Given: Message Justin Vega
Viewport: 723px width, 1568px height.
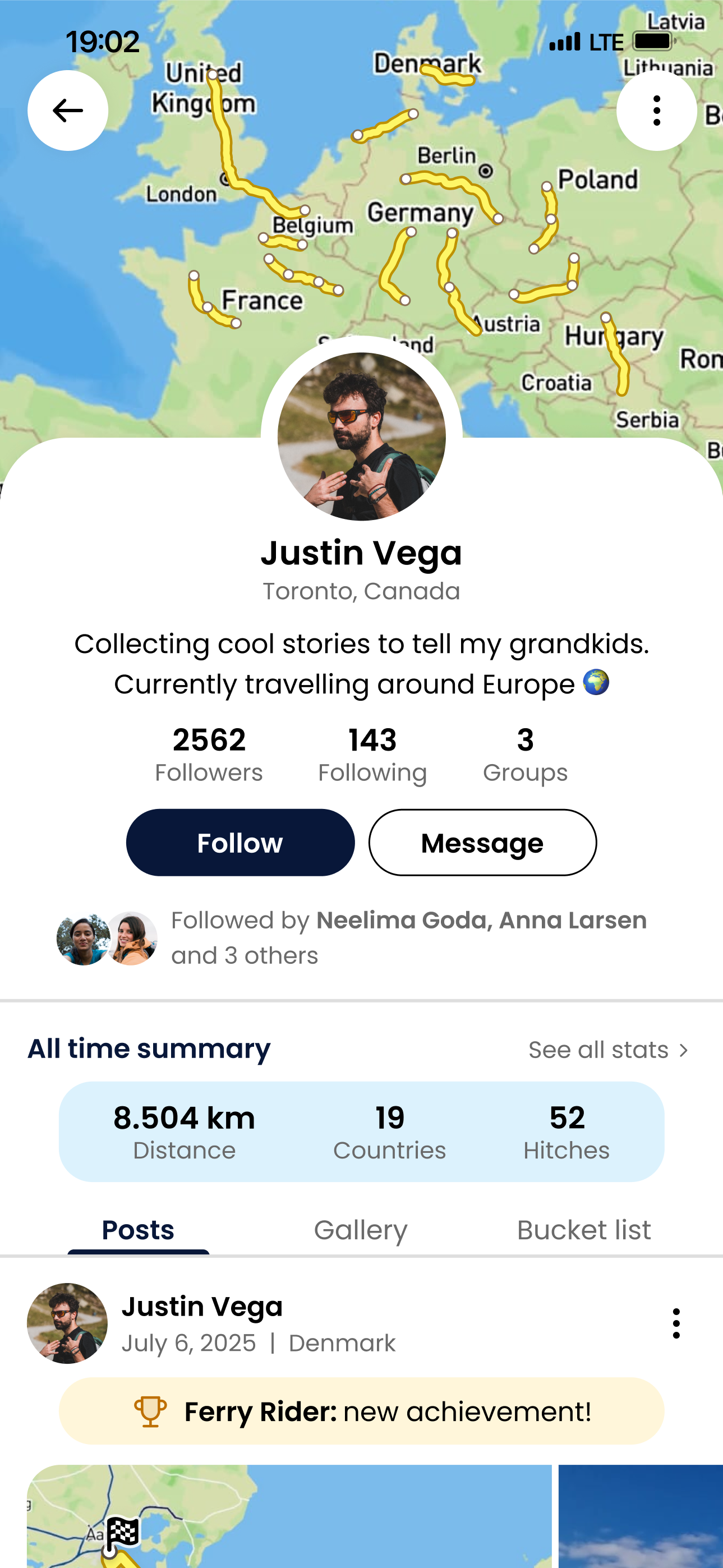Looking at the screenshot, I should point(482,843).
